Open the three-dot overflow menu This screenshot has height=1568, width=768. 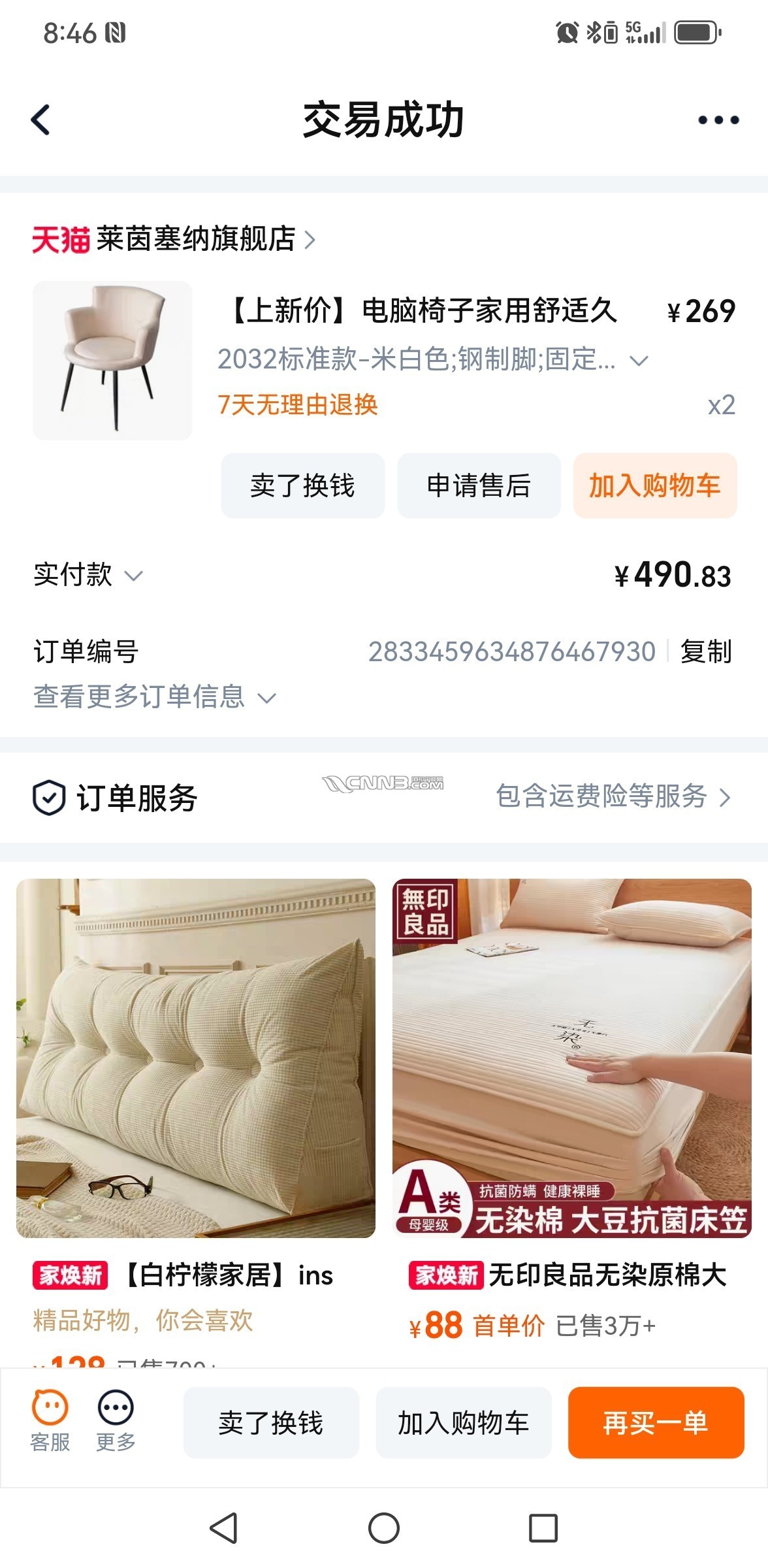point(718,120)
